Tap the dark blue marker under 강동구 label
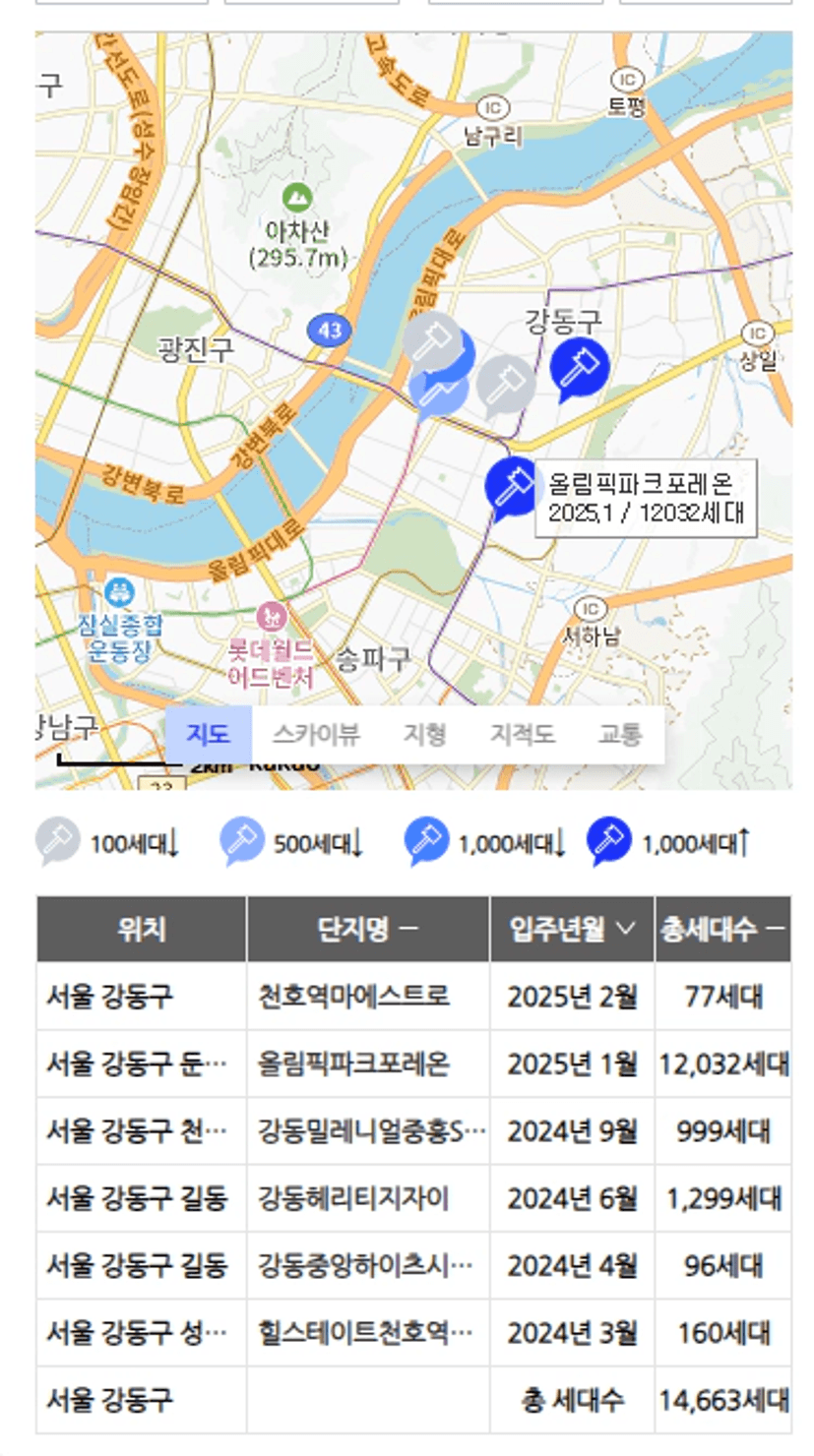 pyautogui.click(x=579, y=369)
